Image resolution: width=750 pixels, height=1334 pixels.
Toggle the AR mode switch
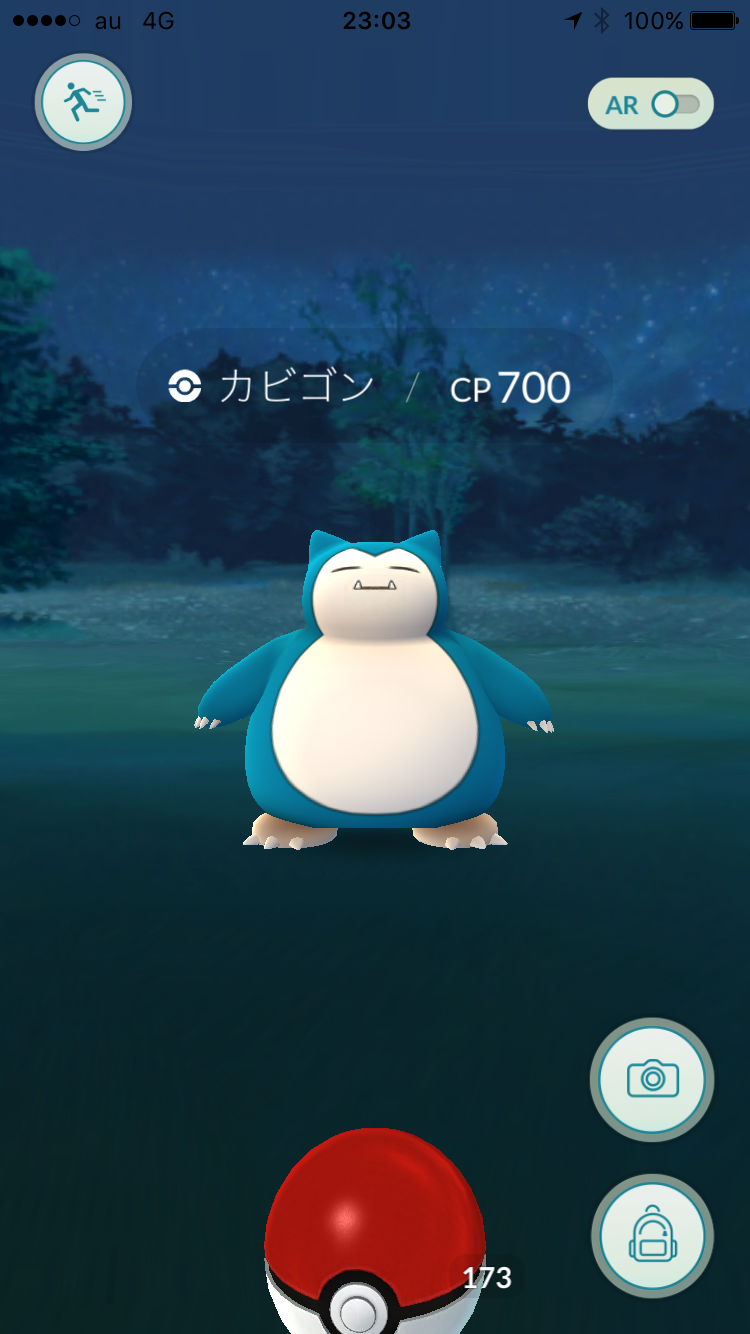tap(651, 104)
